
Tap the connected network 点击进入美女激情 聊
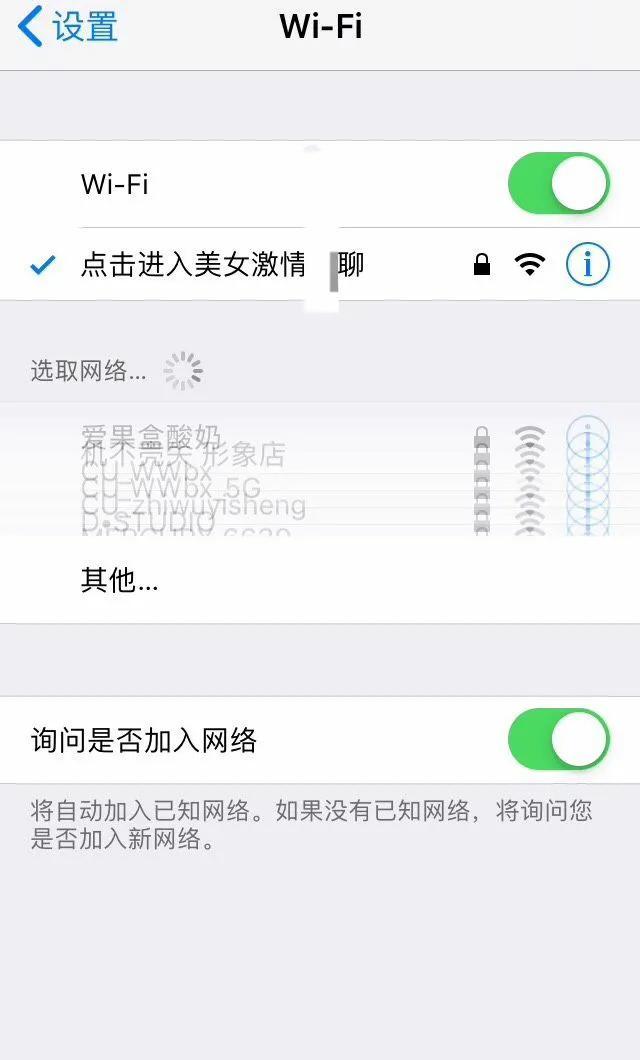point(320,264)
